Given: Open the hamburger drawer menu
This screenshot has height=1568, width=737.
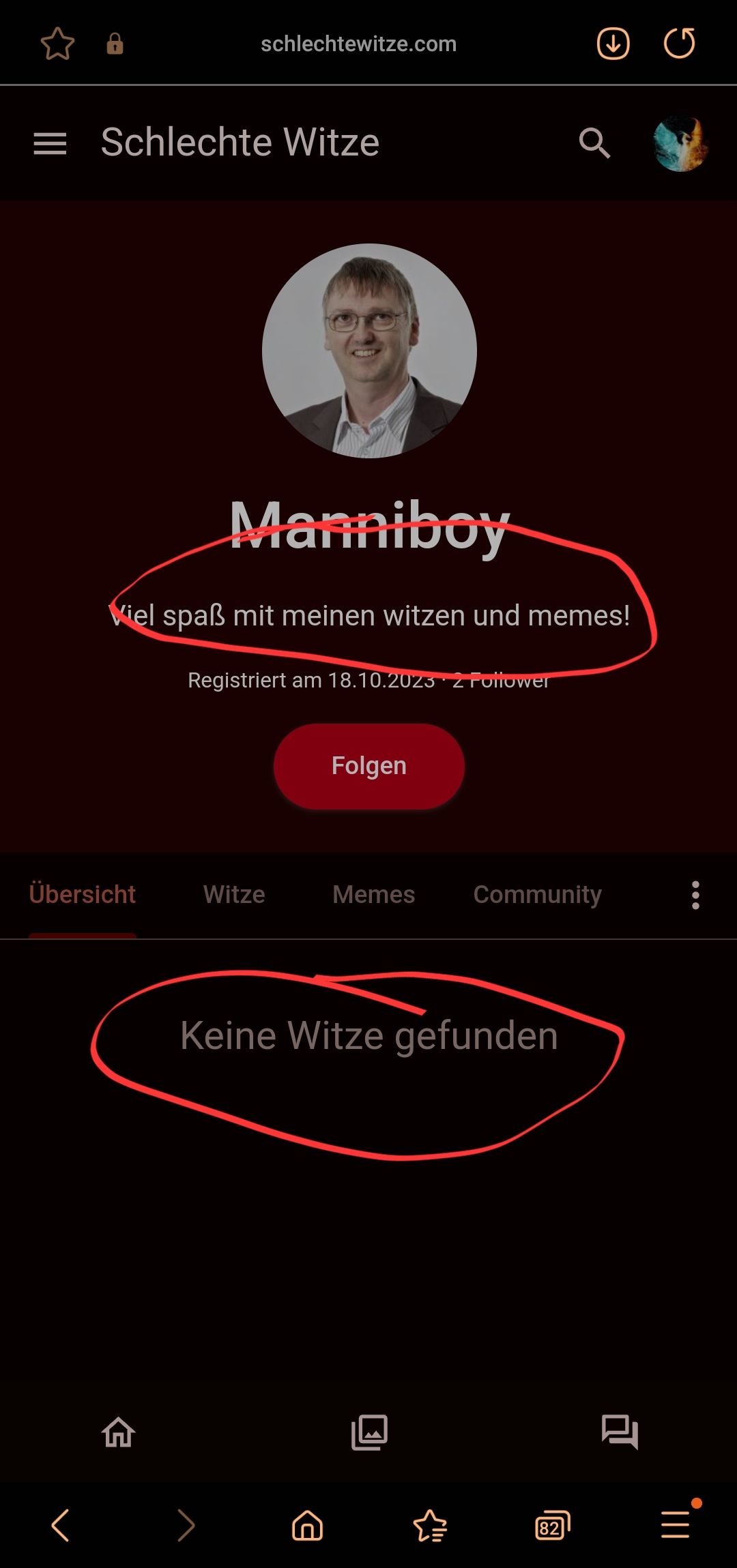Looking at the screenshot, I should (50, 143).
